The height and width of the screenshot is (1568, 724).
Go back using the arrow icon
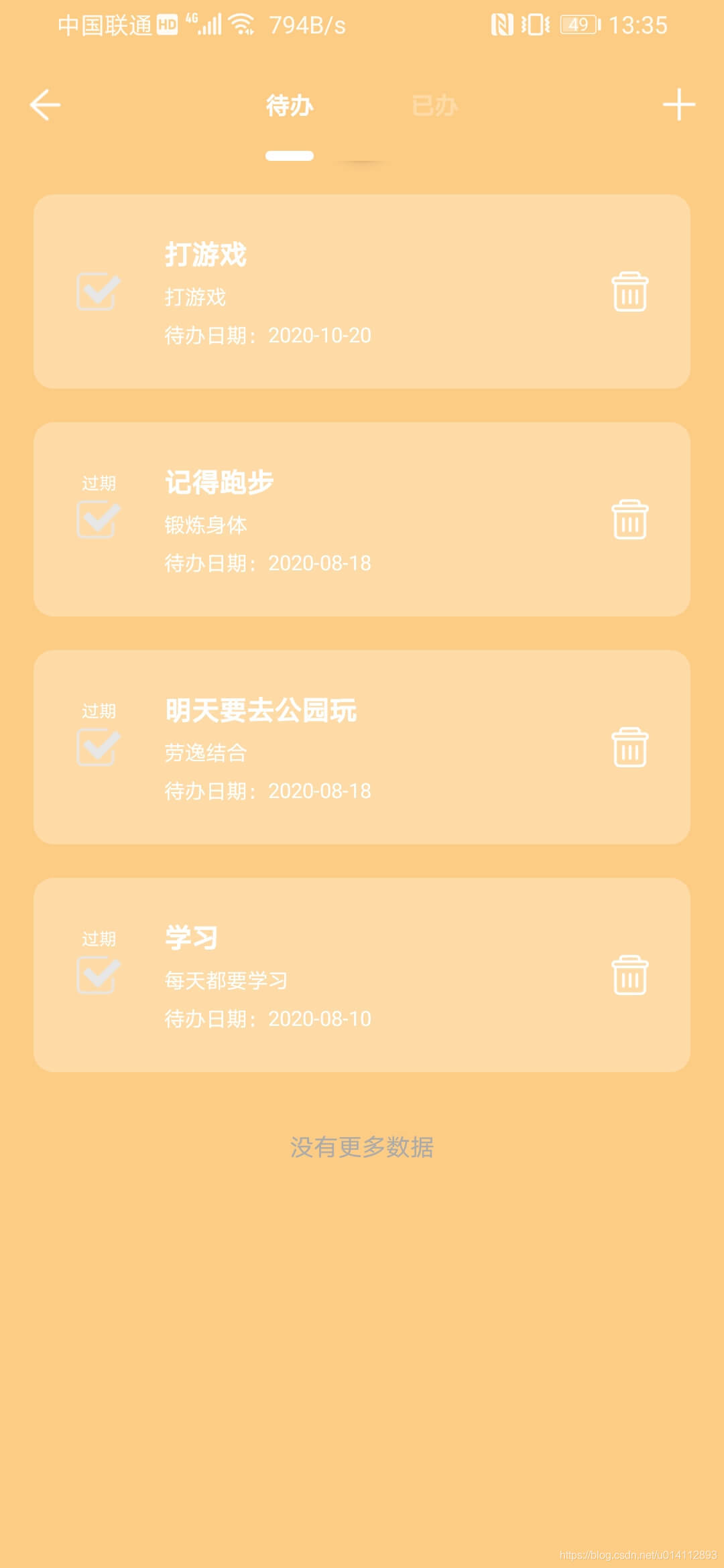46,105
